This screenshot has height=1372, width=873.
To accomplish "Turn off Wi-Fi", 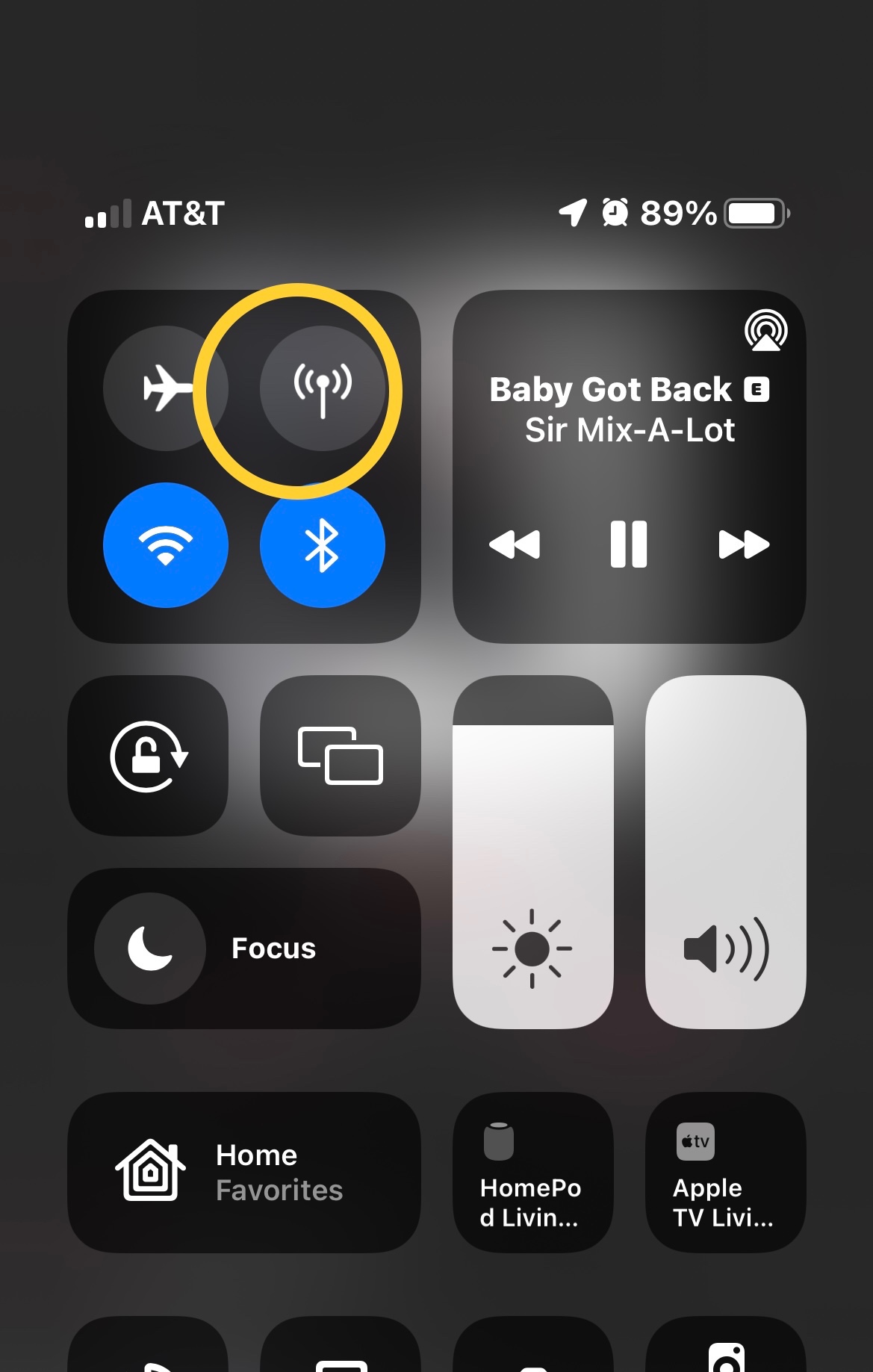I will pyautogui.click(x=166, y=545).
